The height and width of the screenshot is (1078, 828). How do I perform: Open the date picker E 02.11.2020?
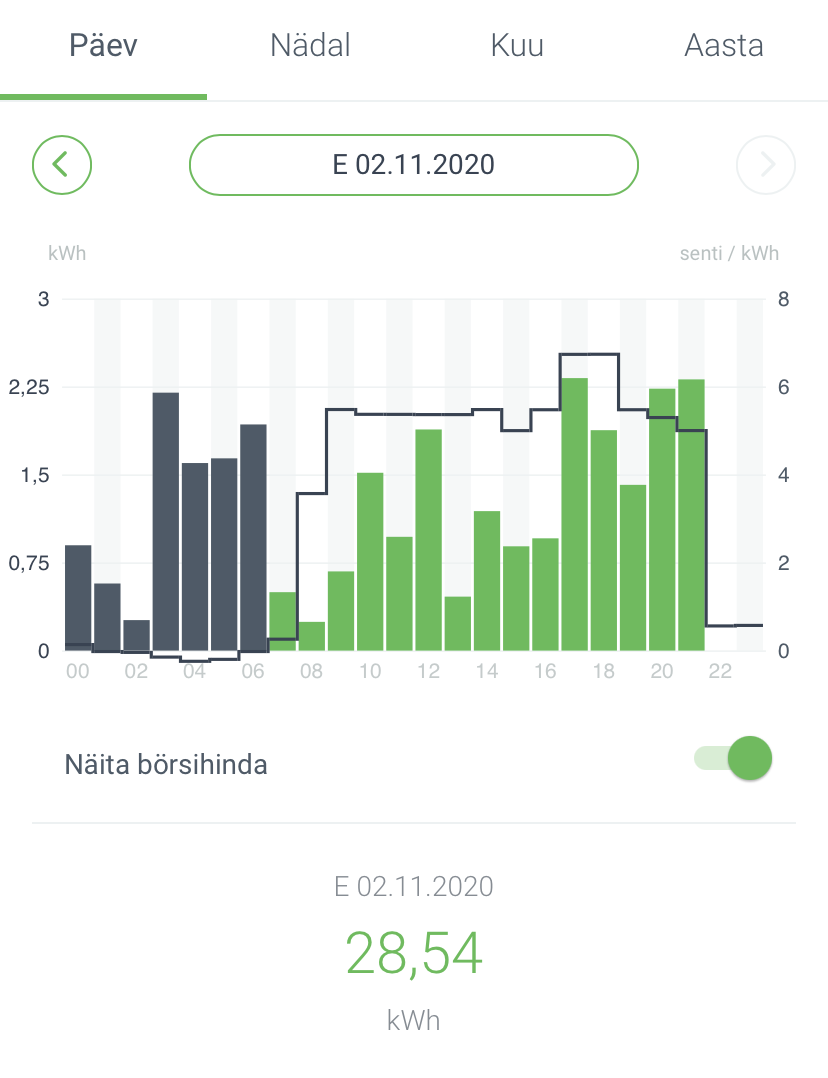(x=413, y=164)
